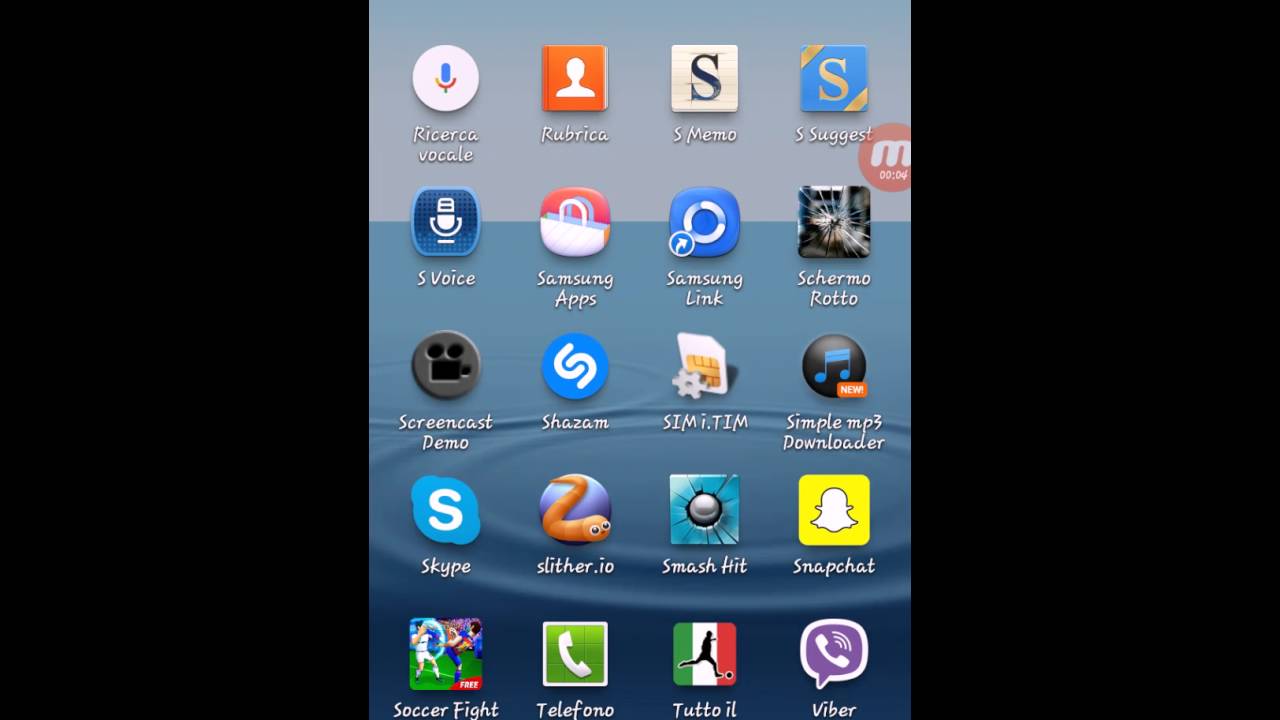The height and width of the screenshot is (720, 1280).
Task: Start the slither.io game
Action: [575, 510]
